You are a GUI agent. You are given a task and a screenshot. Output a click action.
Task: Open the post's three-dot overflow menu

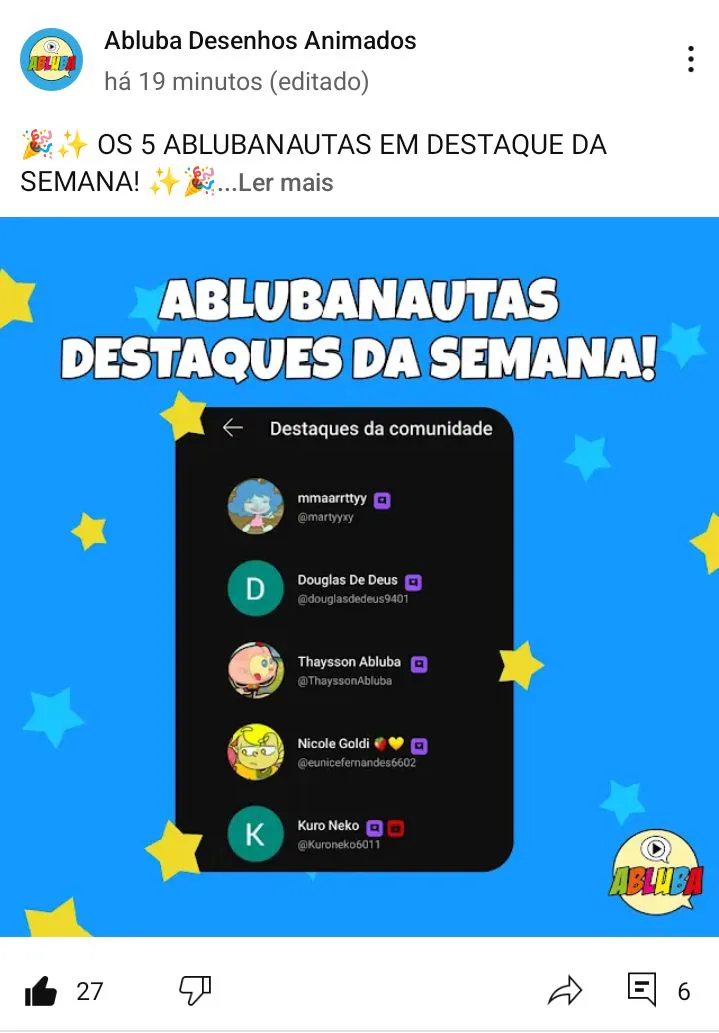coord(690,59)
